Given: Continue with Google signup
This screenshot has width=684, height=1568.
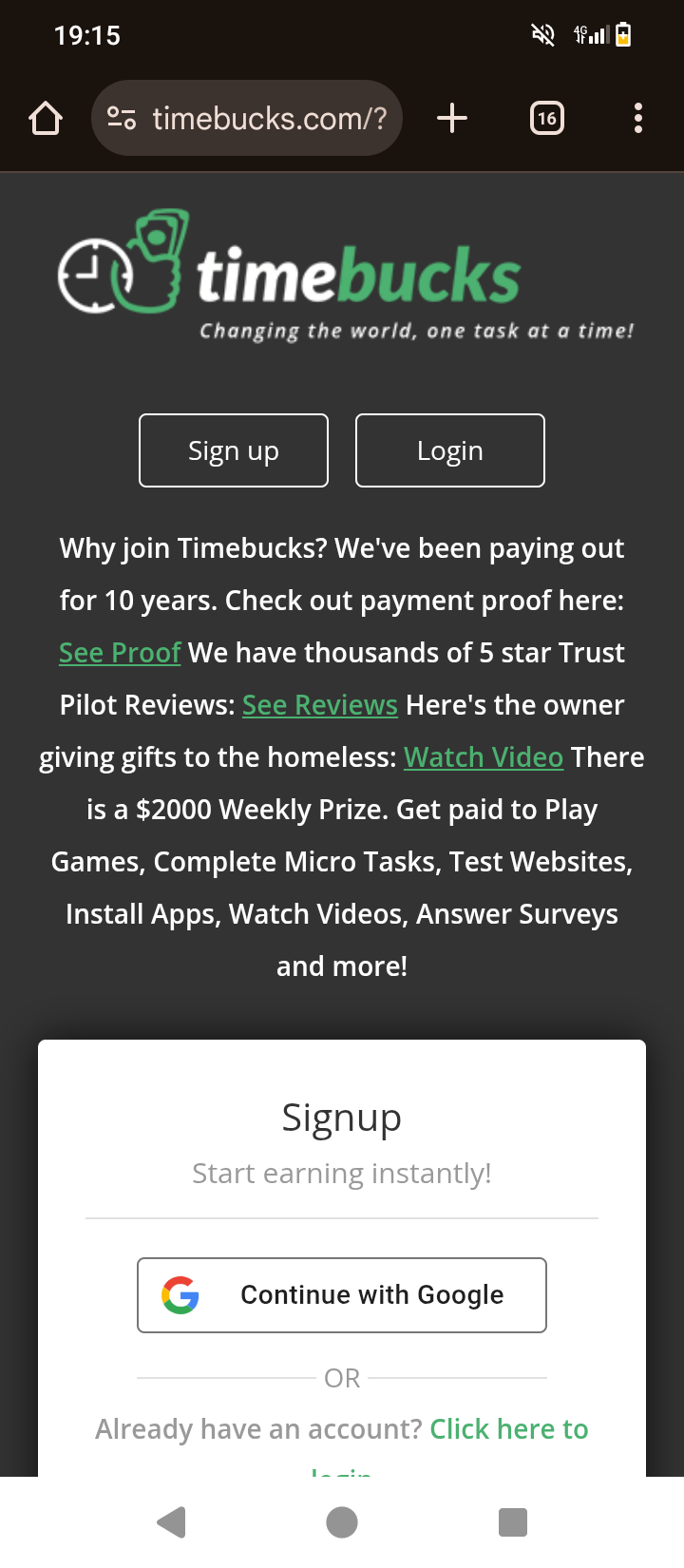Looking at the screenshot, I should point(342,1295).
